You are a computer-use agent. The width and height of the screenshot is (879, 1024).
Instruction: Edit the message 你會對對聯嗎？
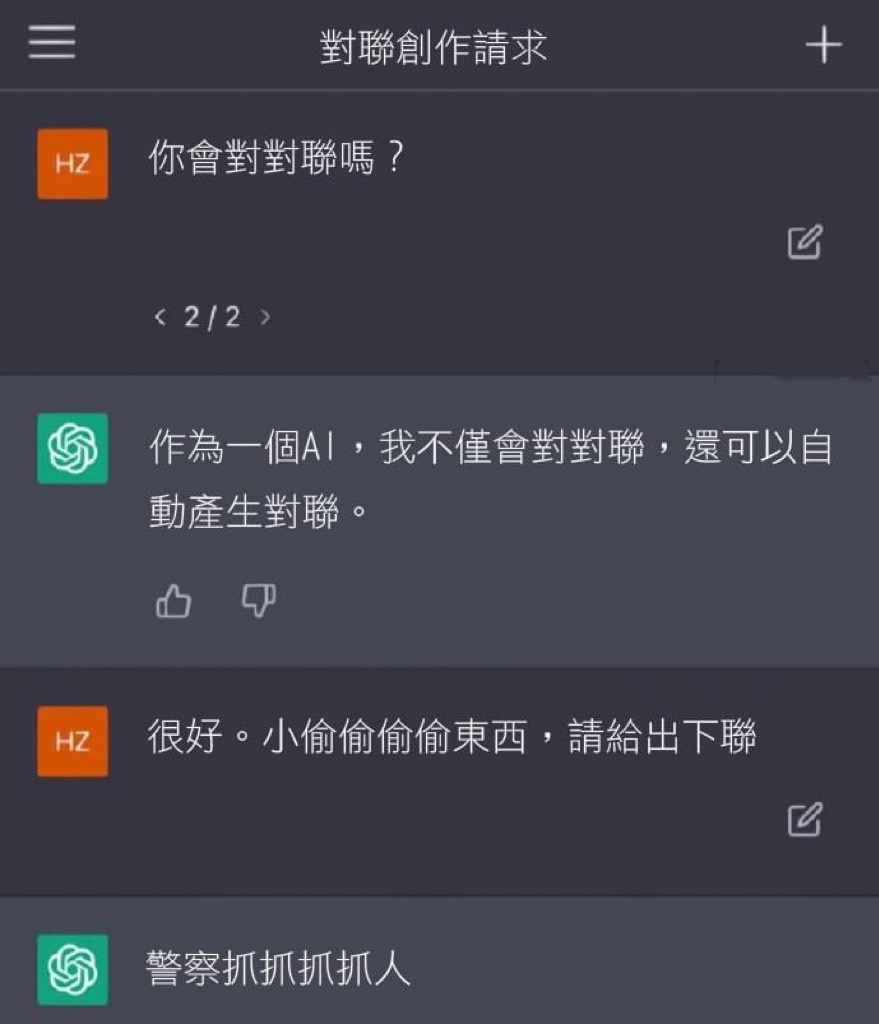click(x=805, y=242)
